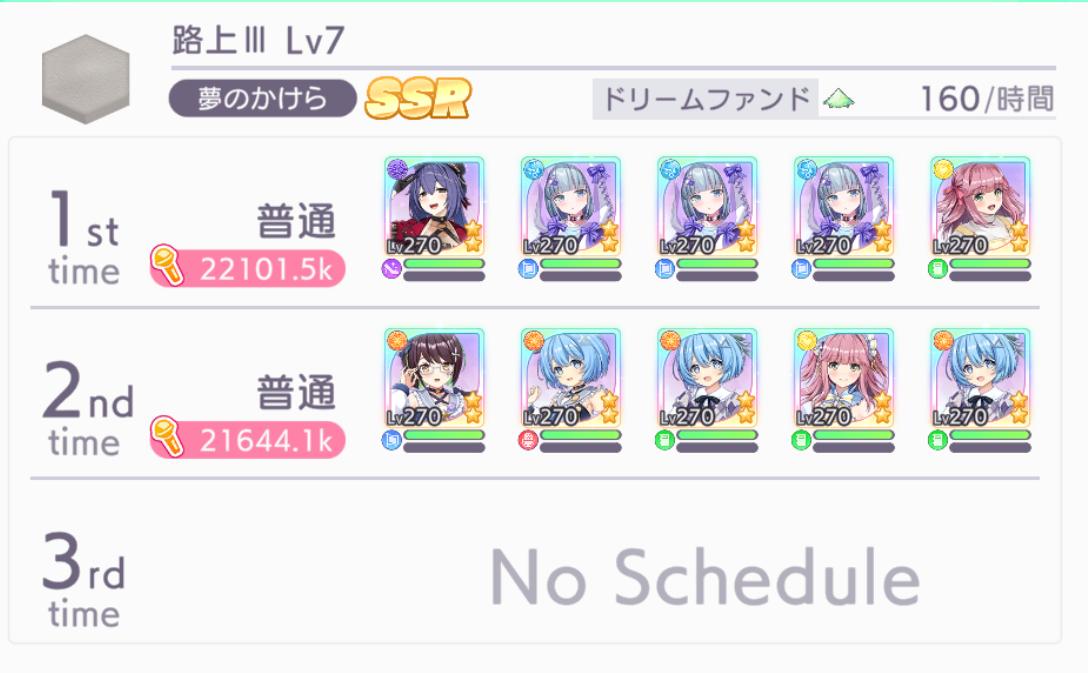
Task: Select the empty 3rd time No Schedule slot
Action: click(704, 577)
